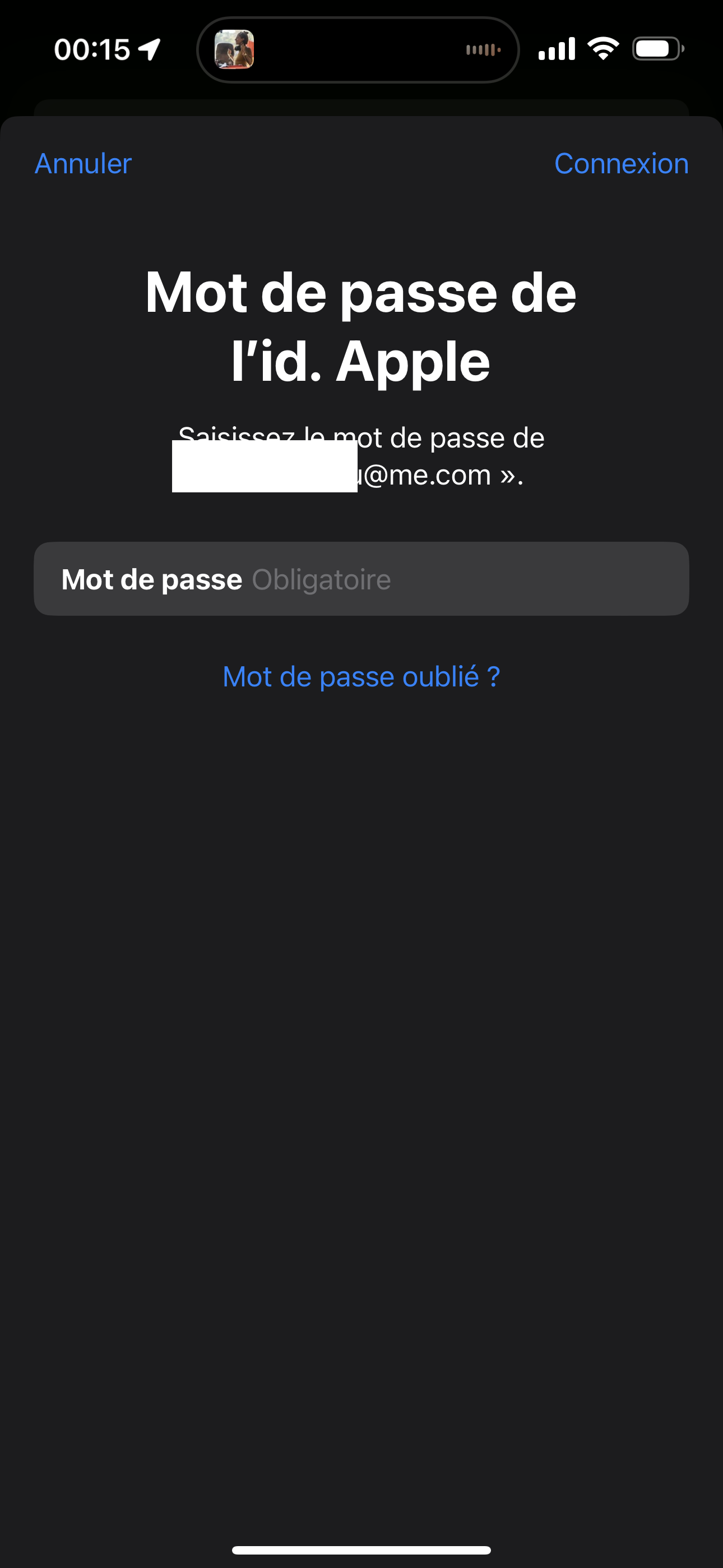The image size is (723, 1568).
Task: Open the Mot de passe oublié link
Action: 361,677
